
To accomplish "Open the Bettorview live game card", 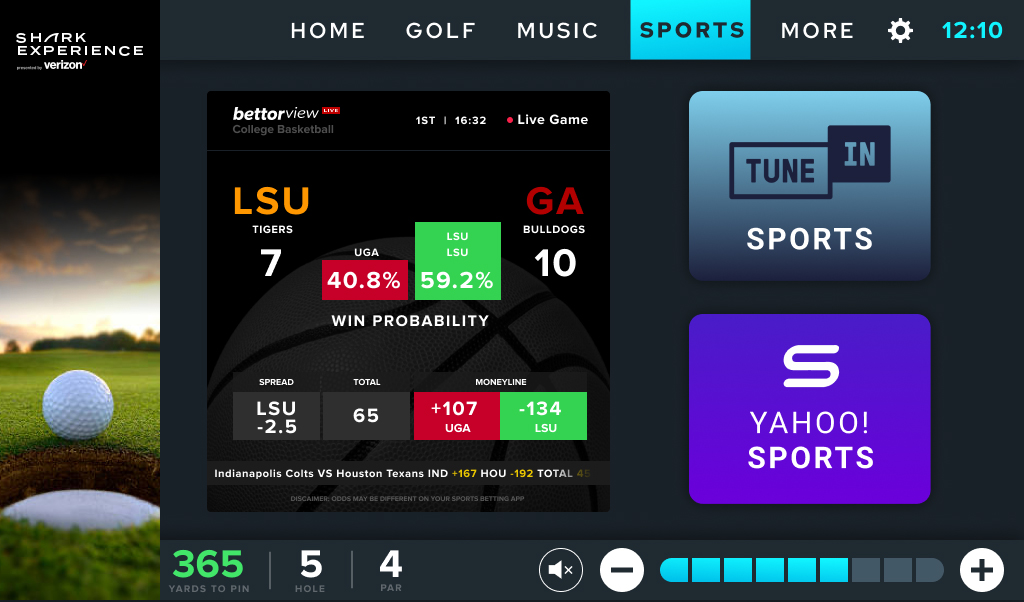I will [408, 301].
